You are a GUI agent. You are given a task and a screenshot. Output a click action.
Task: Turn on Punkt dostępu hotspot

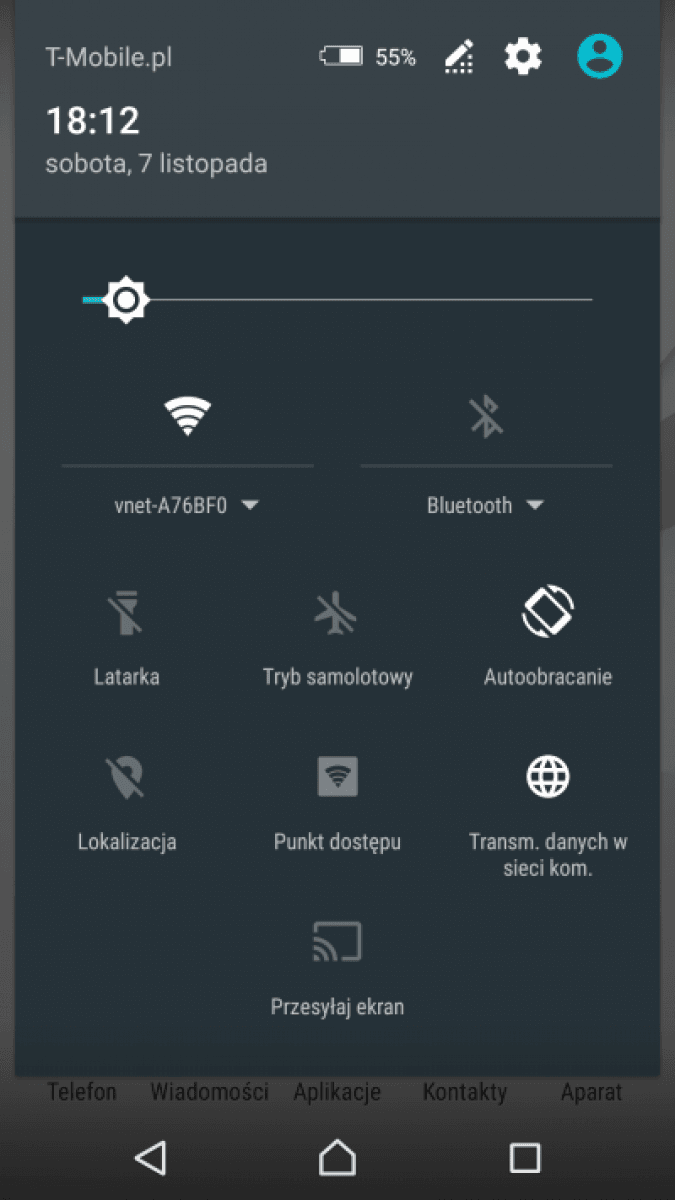point(337,777)
